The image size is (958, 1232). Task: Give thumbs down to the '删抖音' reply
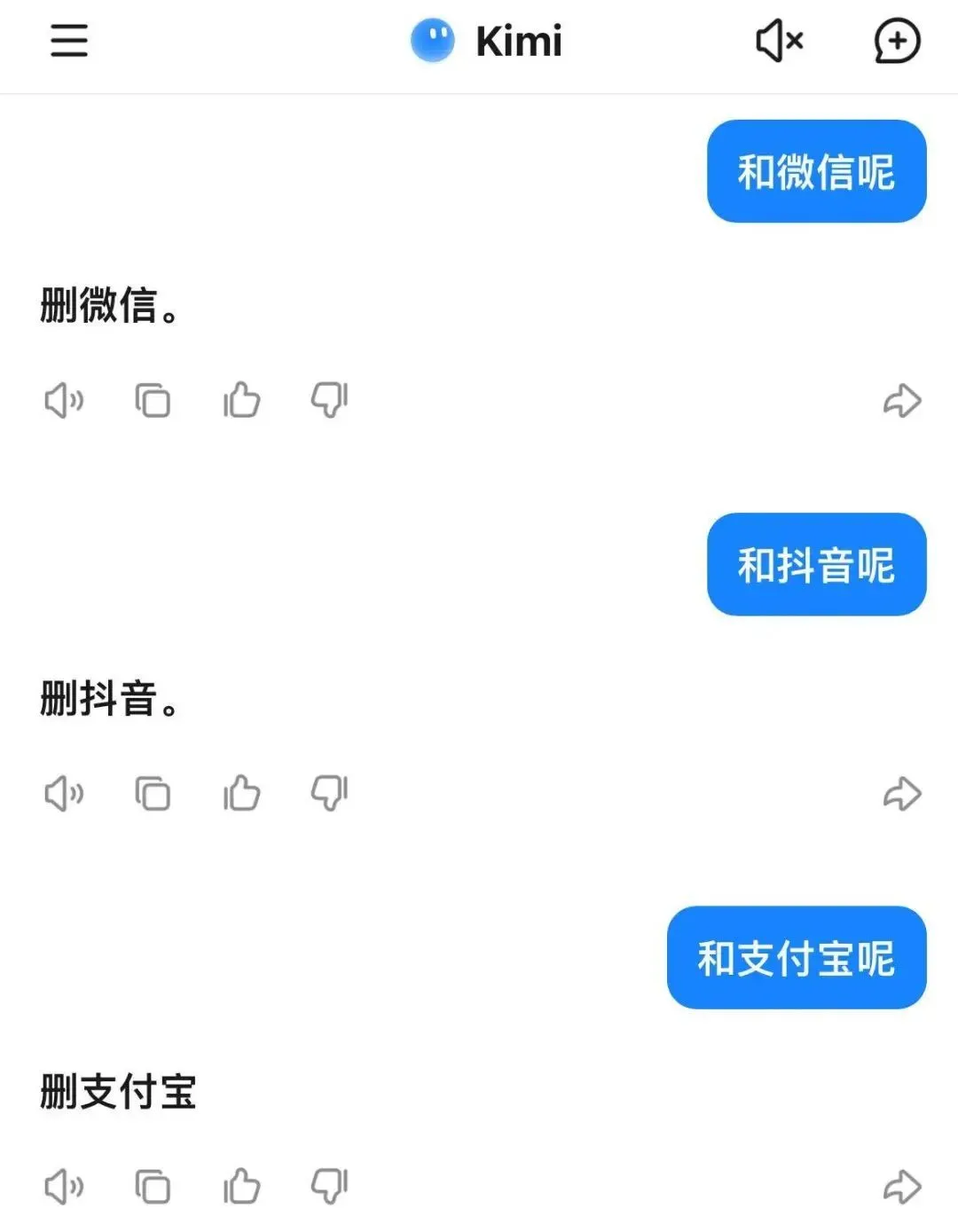(x=329, y=795)
